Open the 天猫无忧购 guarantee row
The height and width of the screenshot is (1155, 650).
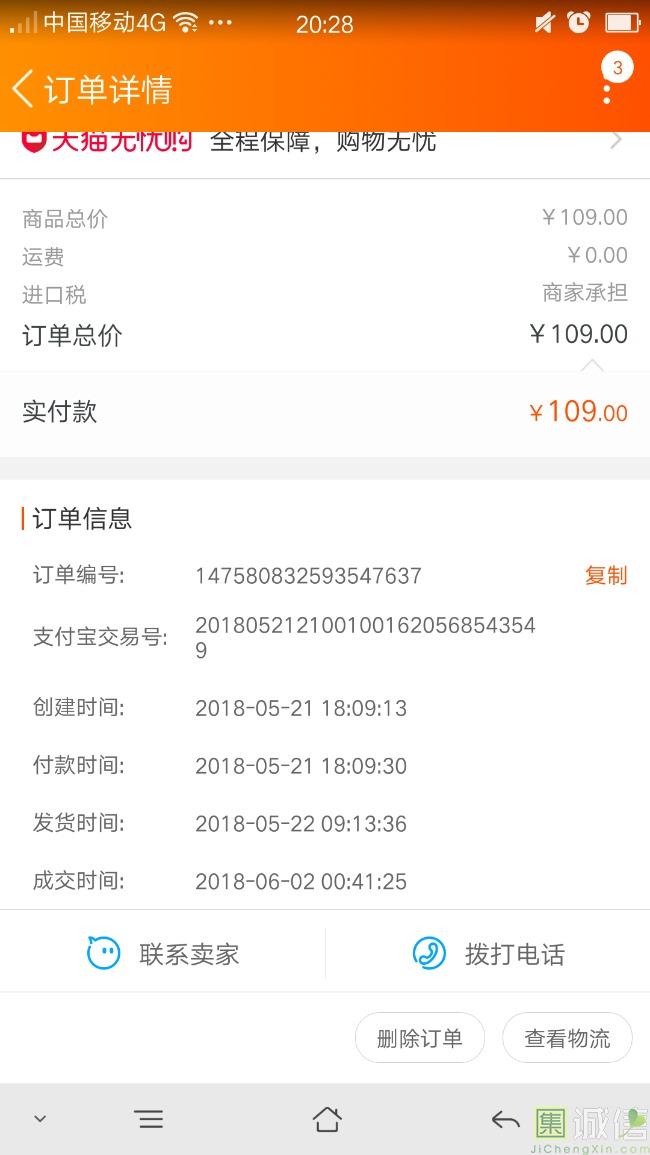tap(324, 142)
